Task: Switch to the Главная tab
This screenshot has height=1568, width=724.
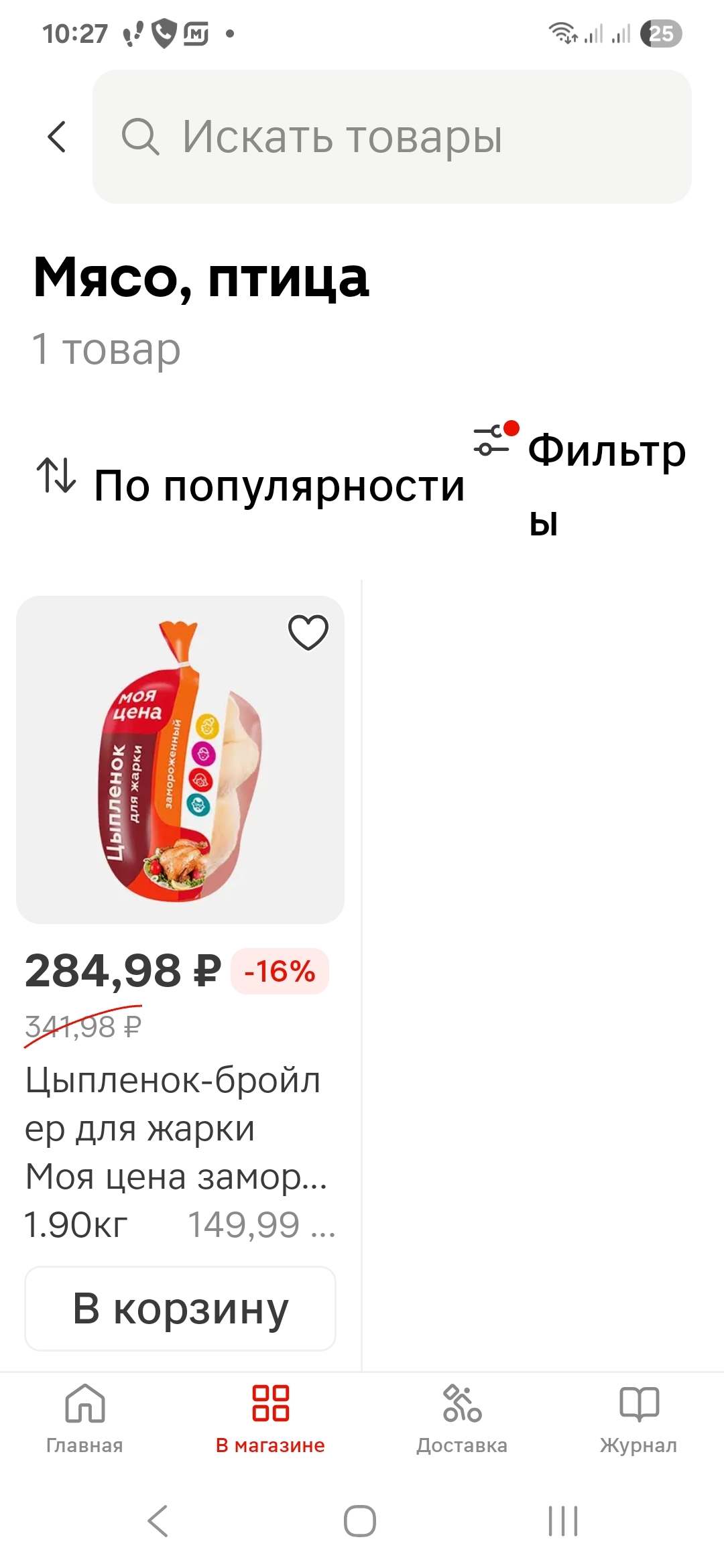Action: click(84, 1418)
